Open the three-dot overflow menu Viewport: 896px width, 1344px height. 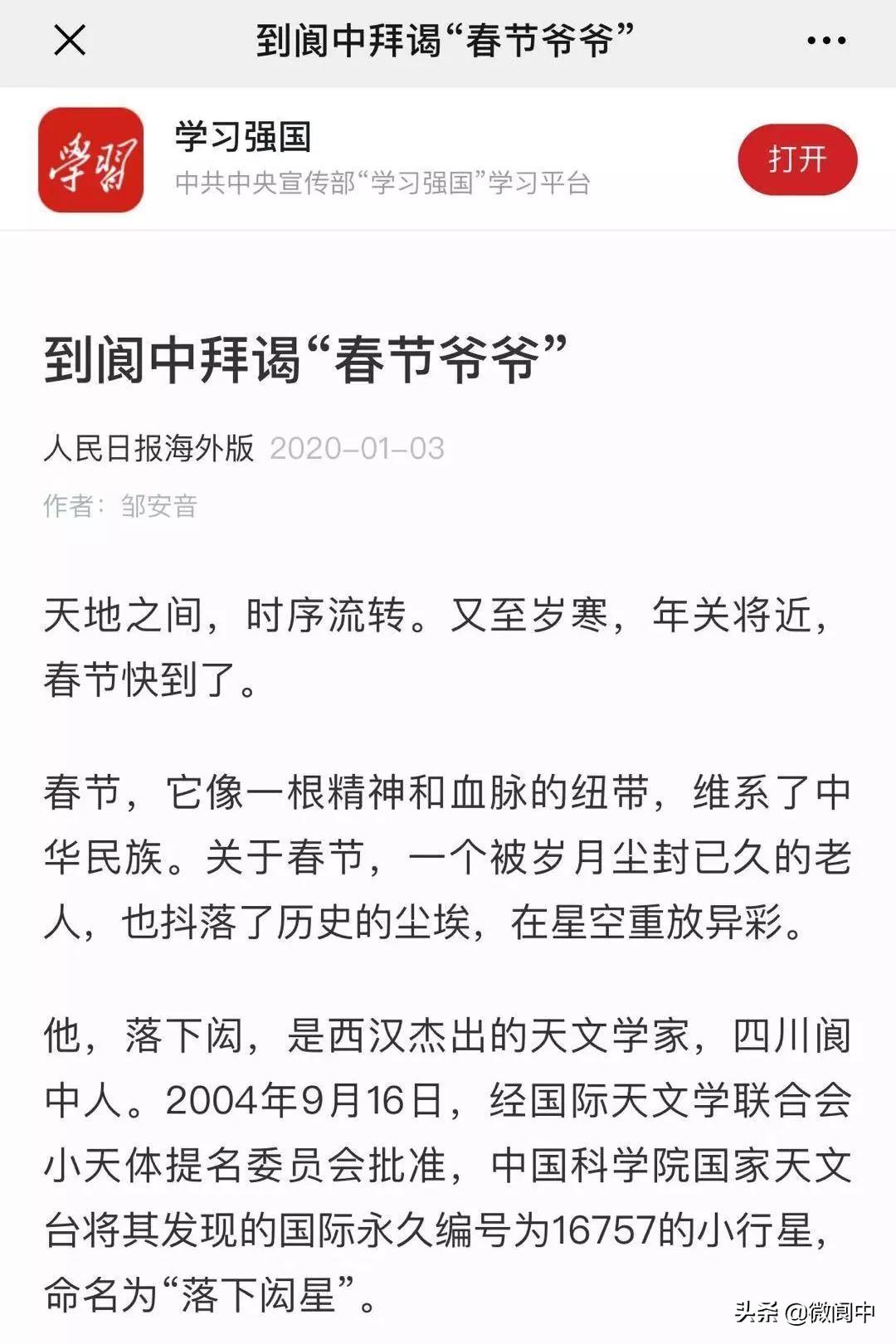(x=826, y=40)
